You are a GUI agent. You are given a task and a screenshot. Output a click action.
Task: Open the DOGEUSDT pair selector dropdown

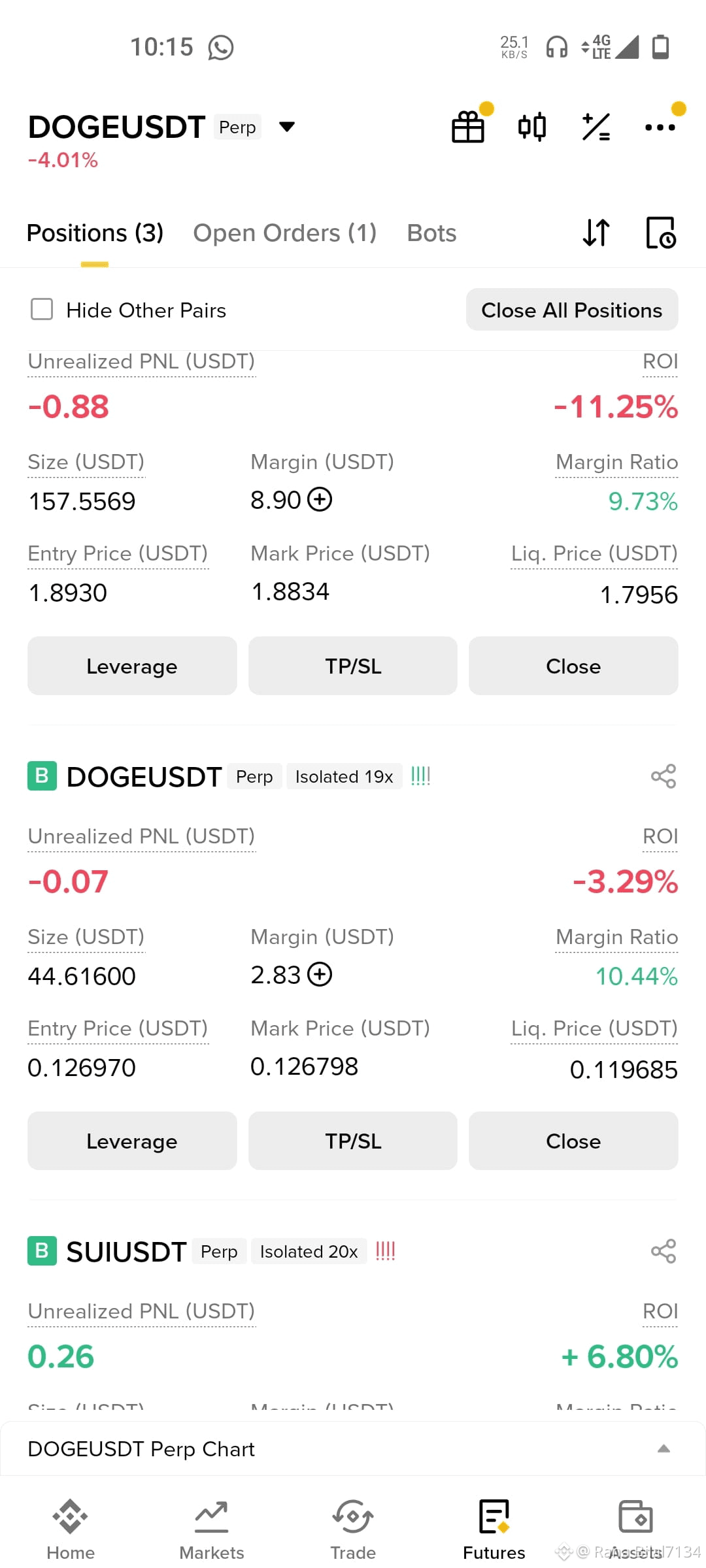click(x=286, y=127)
